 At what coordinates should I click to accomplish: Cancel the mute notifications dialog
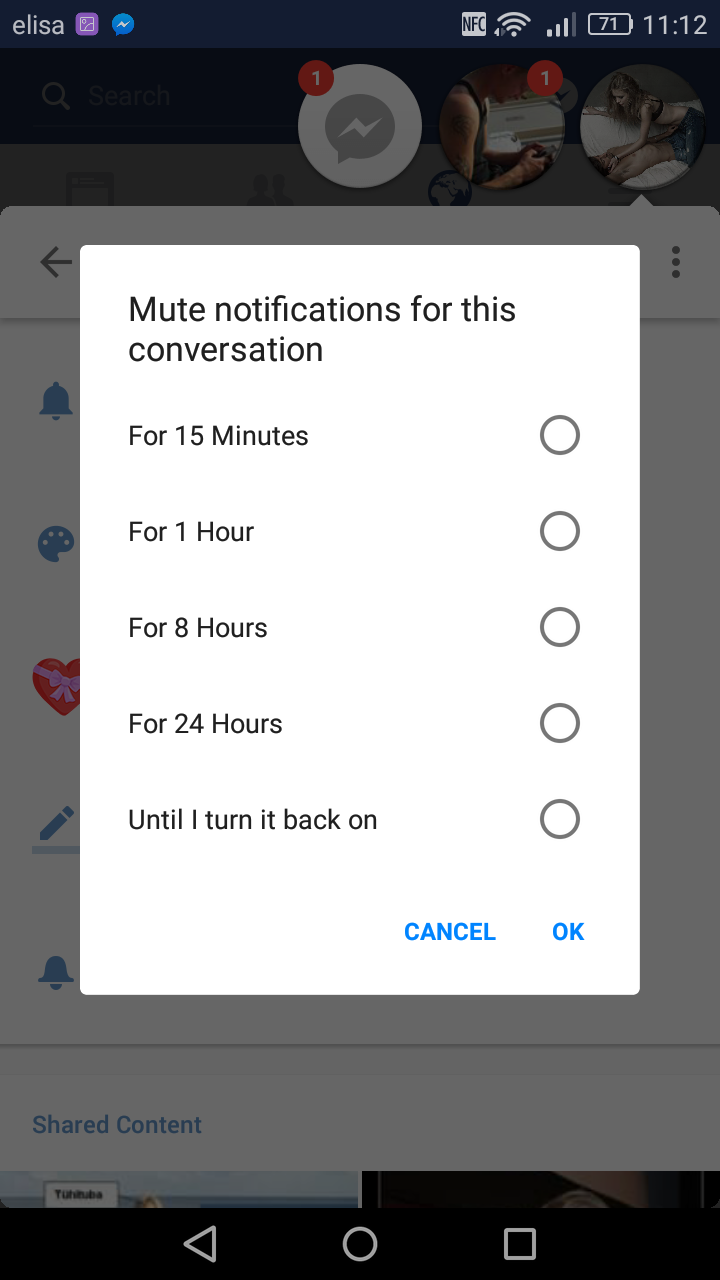(450, 932)
